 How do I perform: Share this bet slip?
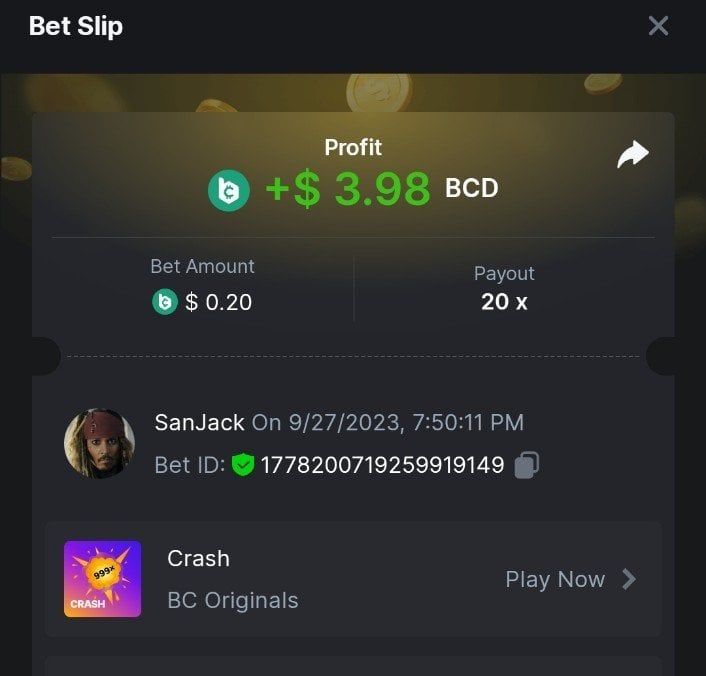click(x=632, y=155)
